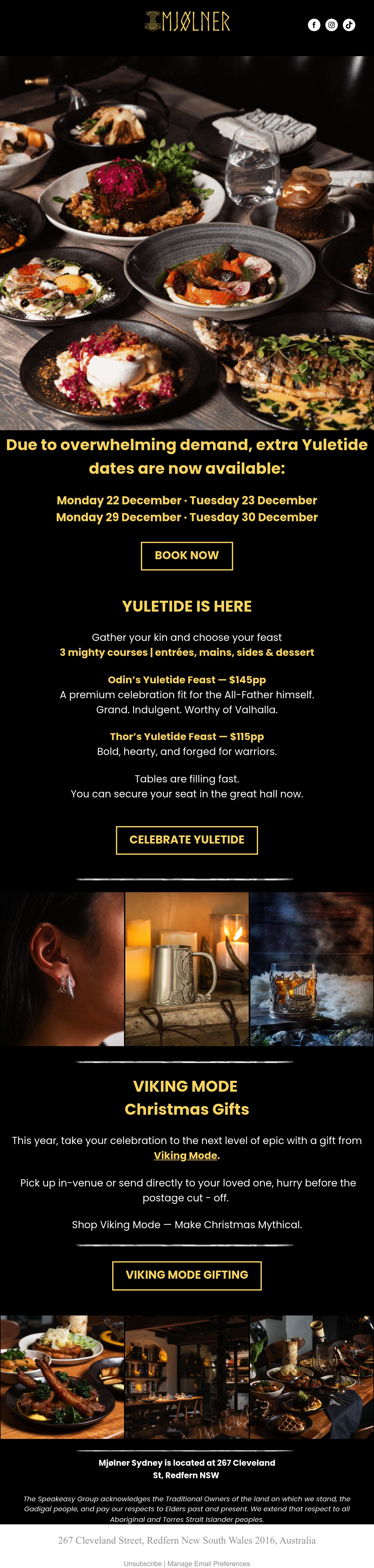Open the Instagram icon in the header
The width and height of the screenshot is (374, 1568).
[331, 25]
